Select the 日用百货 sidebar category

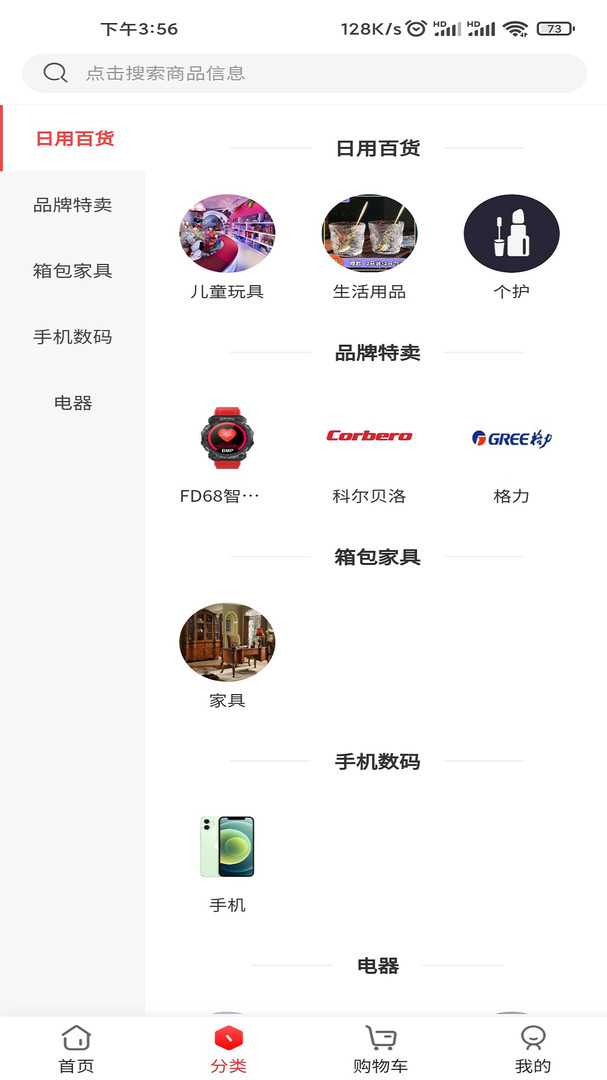[74, 138]
